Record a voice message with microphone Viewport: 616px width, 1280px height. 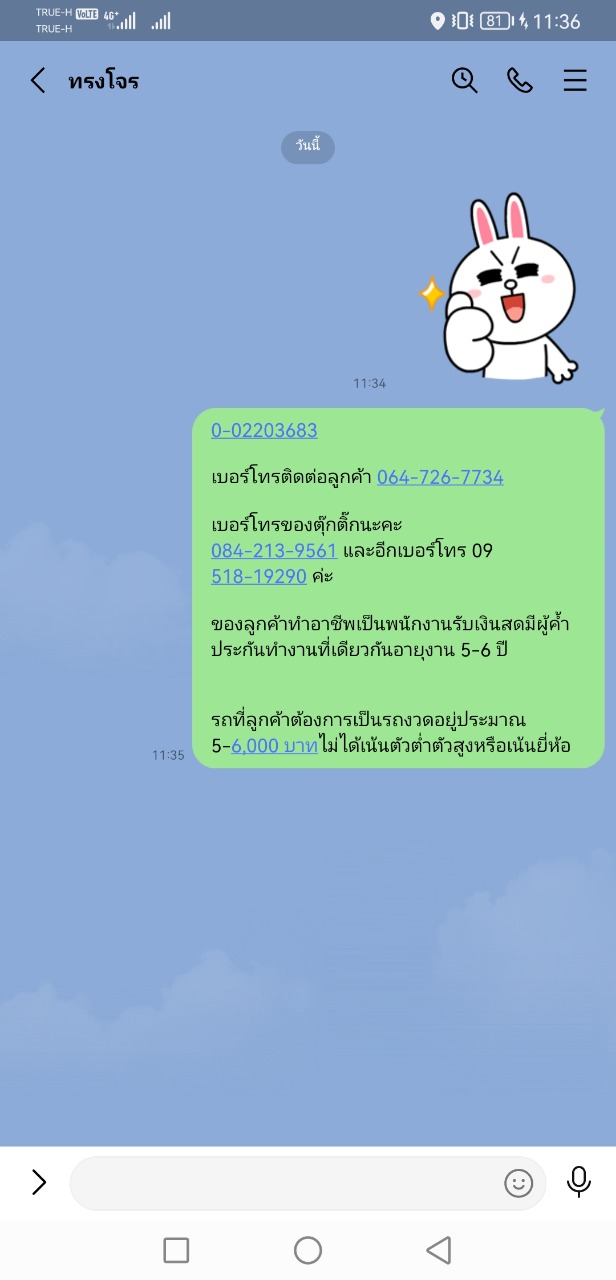coord(579,1182)
